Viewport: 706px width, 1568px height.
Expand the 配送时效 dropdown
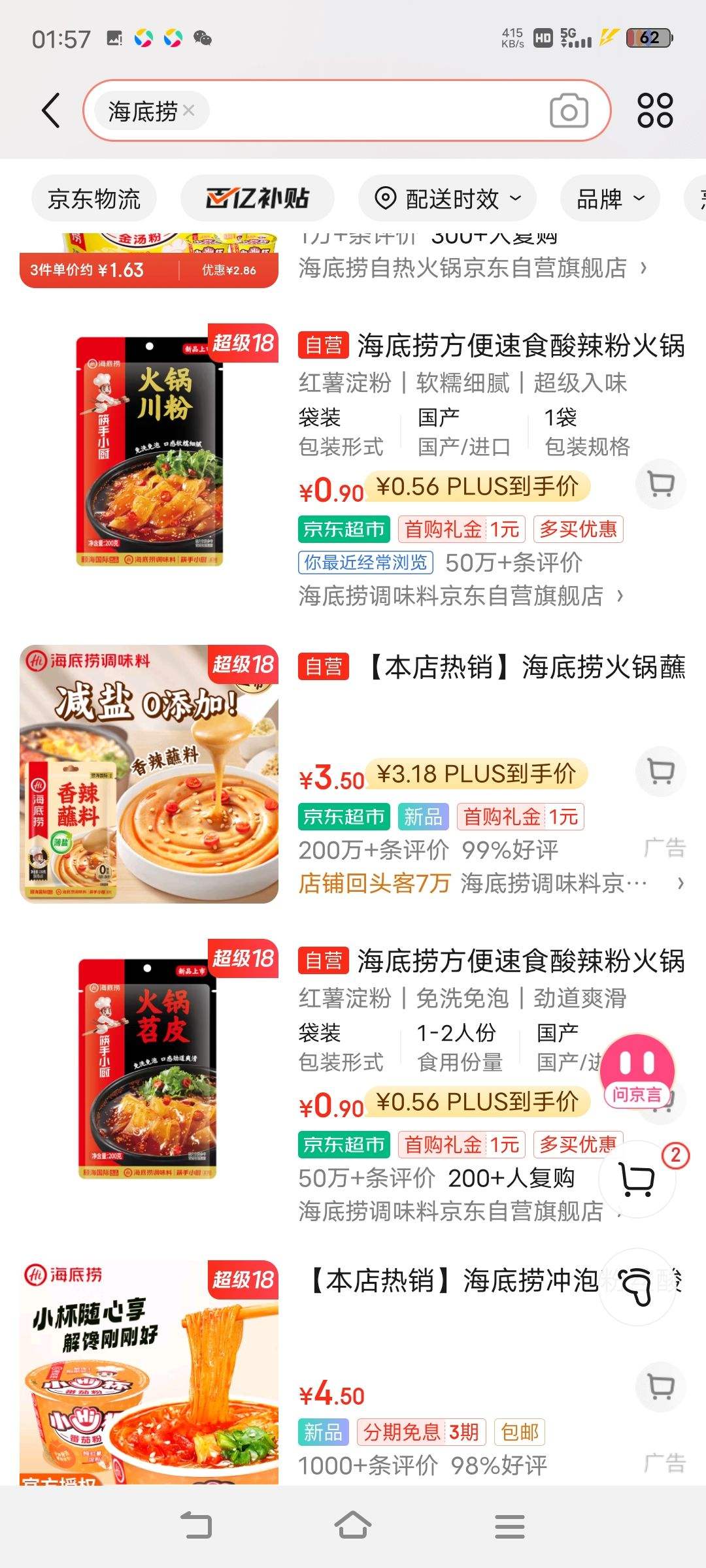coord(446,198)
